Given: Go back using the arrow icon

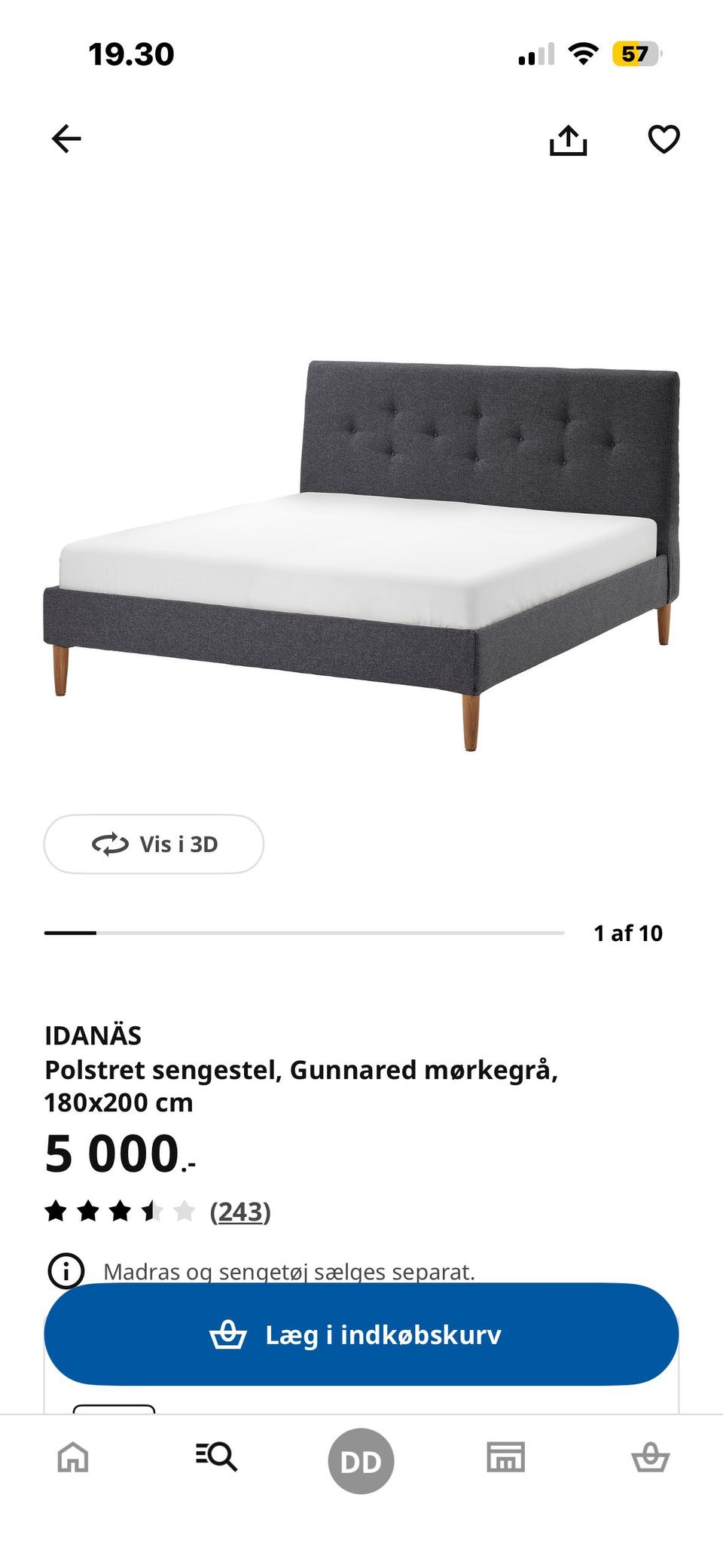Looking at the screenshot, I should (x=66, y=139).
